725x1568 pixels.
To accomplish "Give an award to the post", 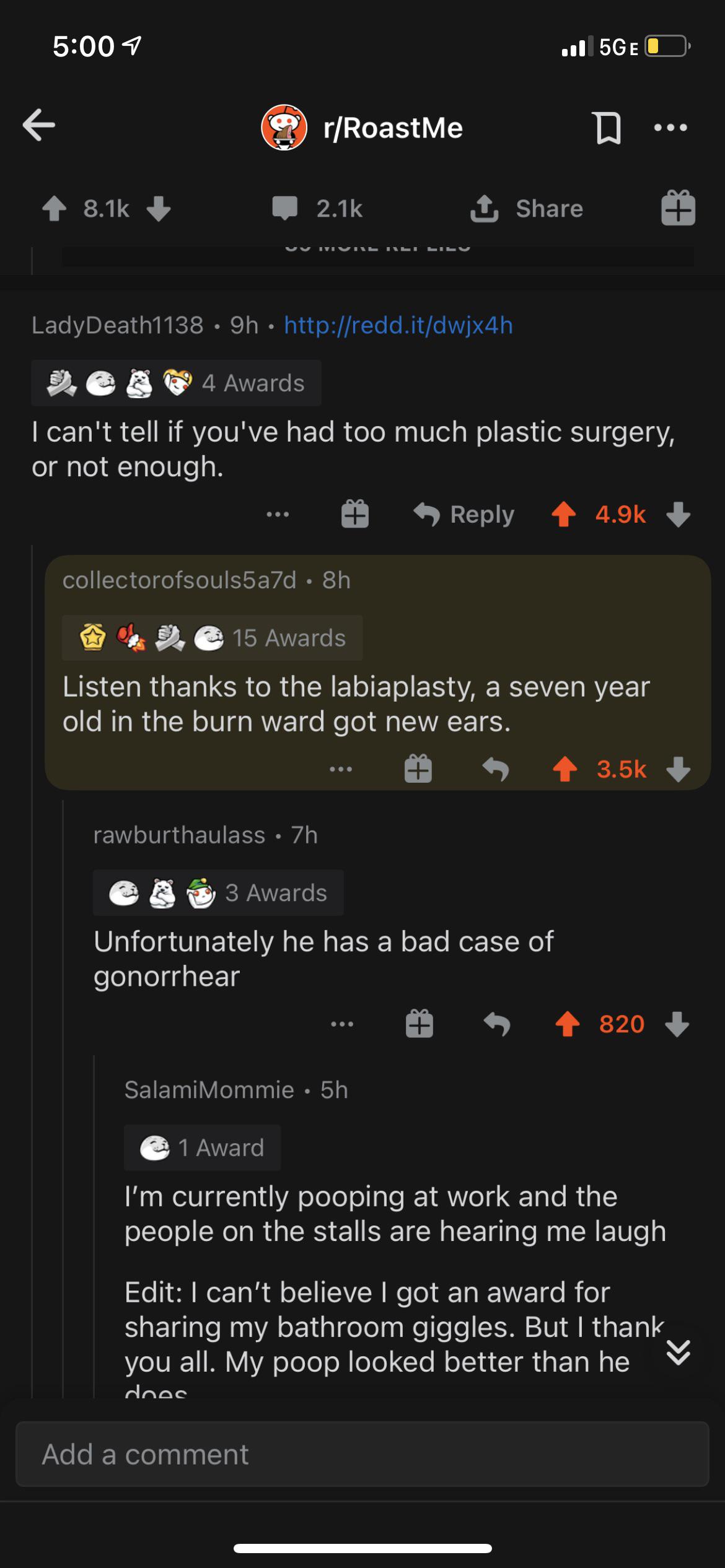I will pyautogui.click(x=678, y=208).
